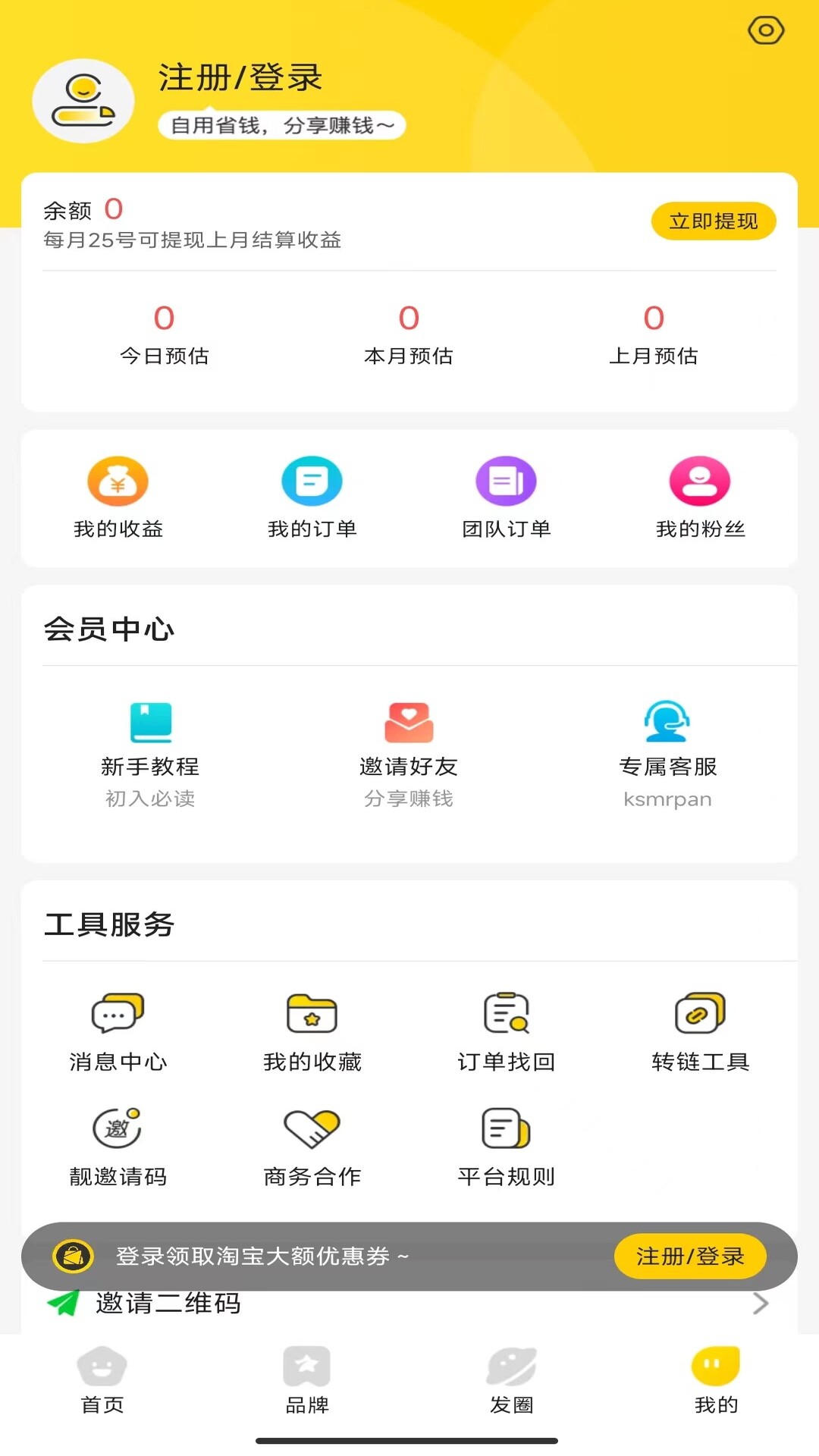This screenshot has height=1456, width=819.
Task: Switch to the 发圈 tab
Action: pos(512,1380)
